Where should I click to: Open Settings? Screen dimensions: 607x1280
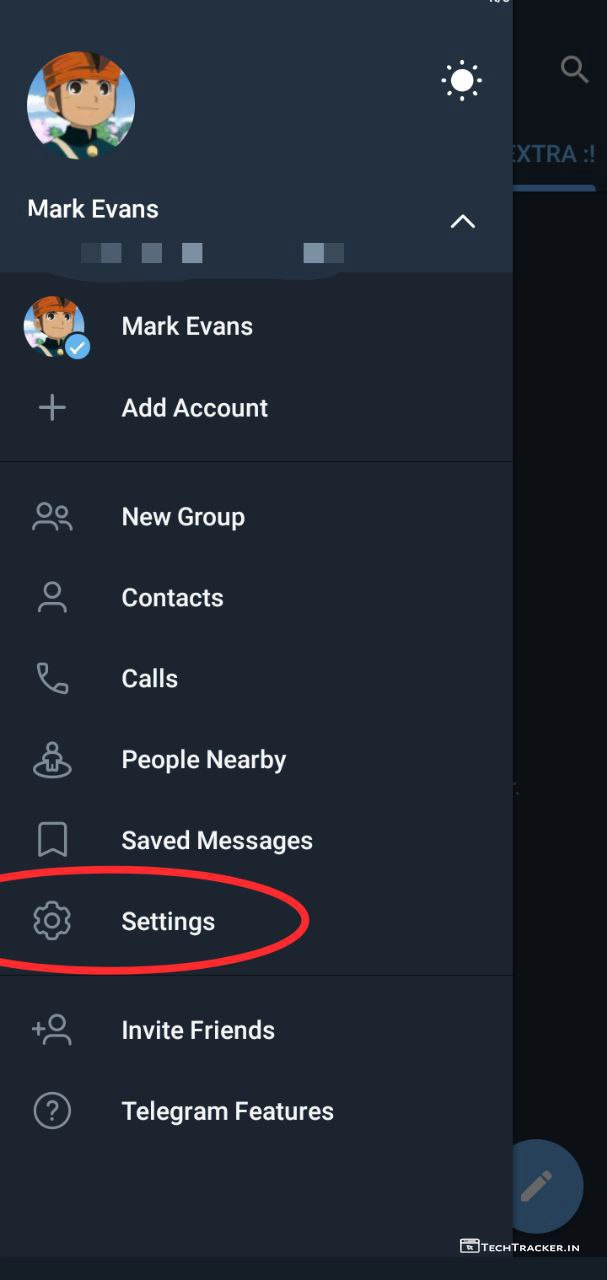coord(168,921)
